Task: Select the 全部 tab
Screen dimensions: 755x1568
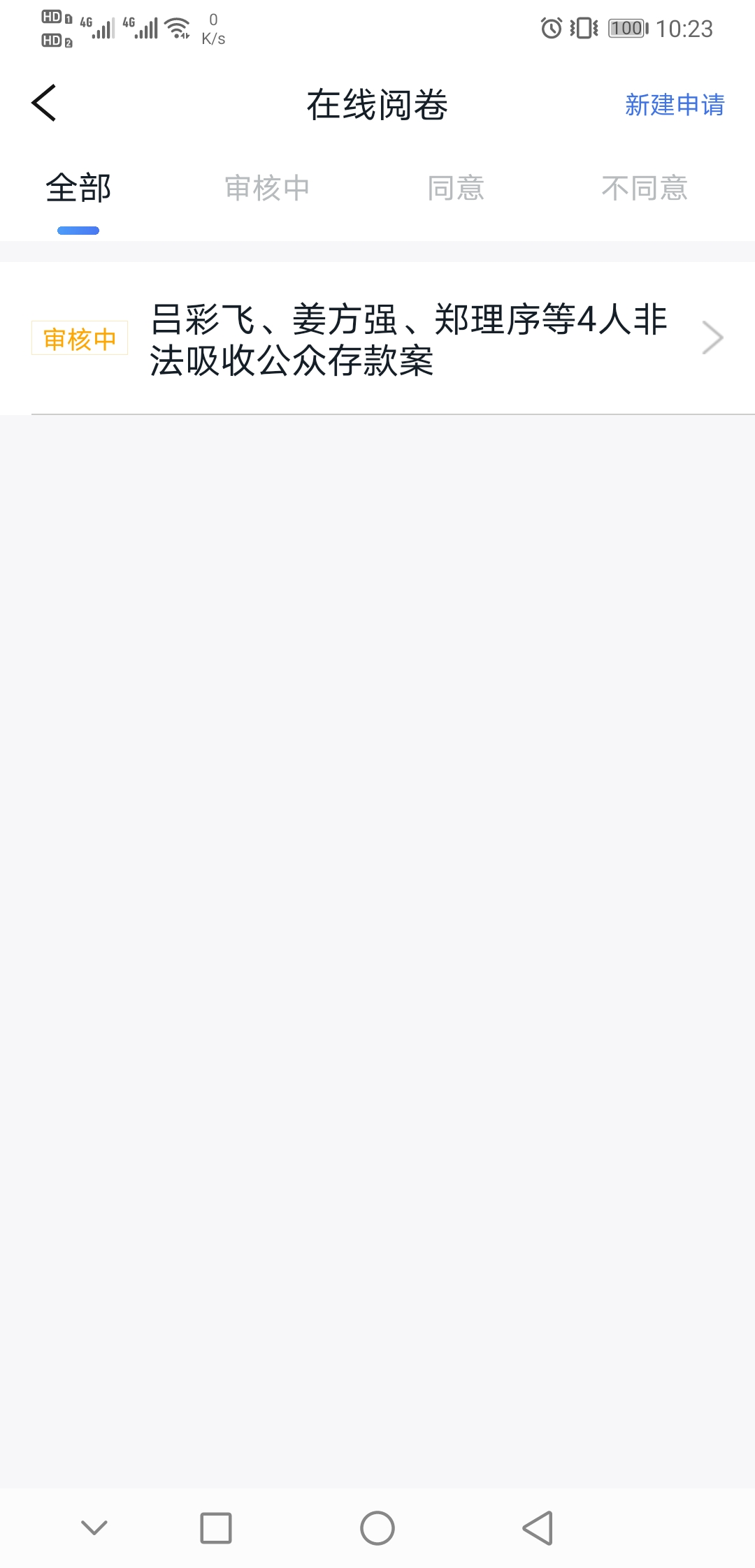Action: 78,189
